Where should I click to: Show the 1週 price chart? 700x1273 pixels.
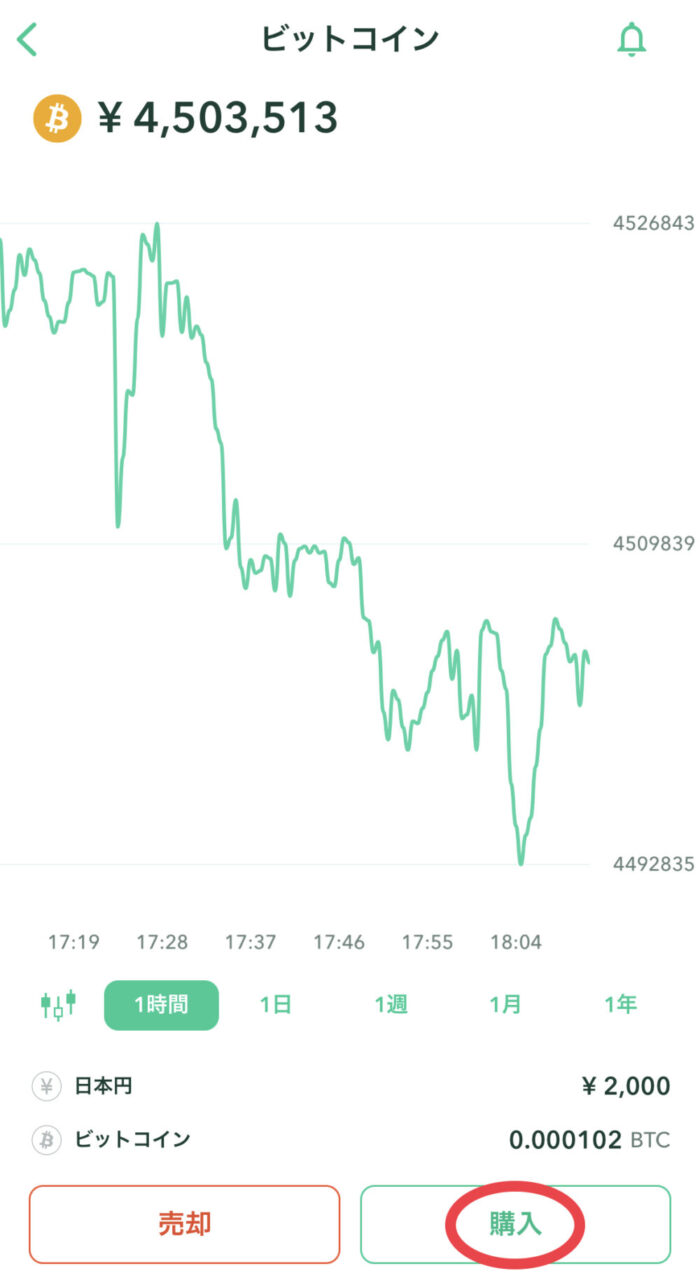pyautogui.click(x=391, y=1004)
